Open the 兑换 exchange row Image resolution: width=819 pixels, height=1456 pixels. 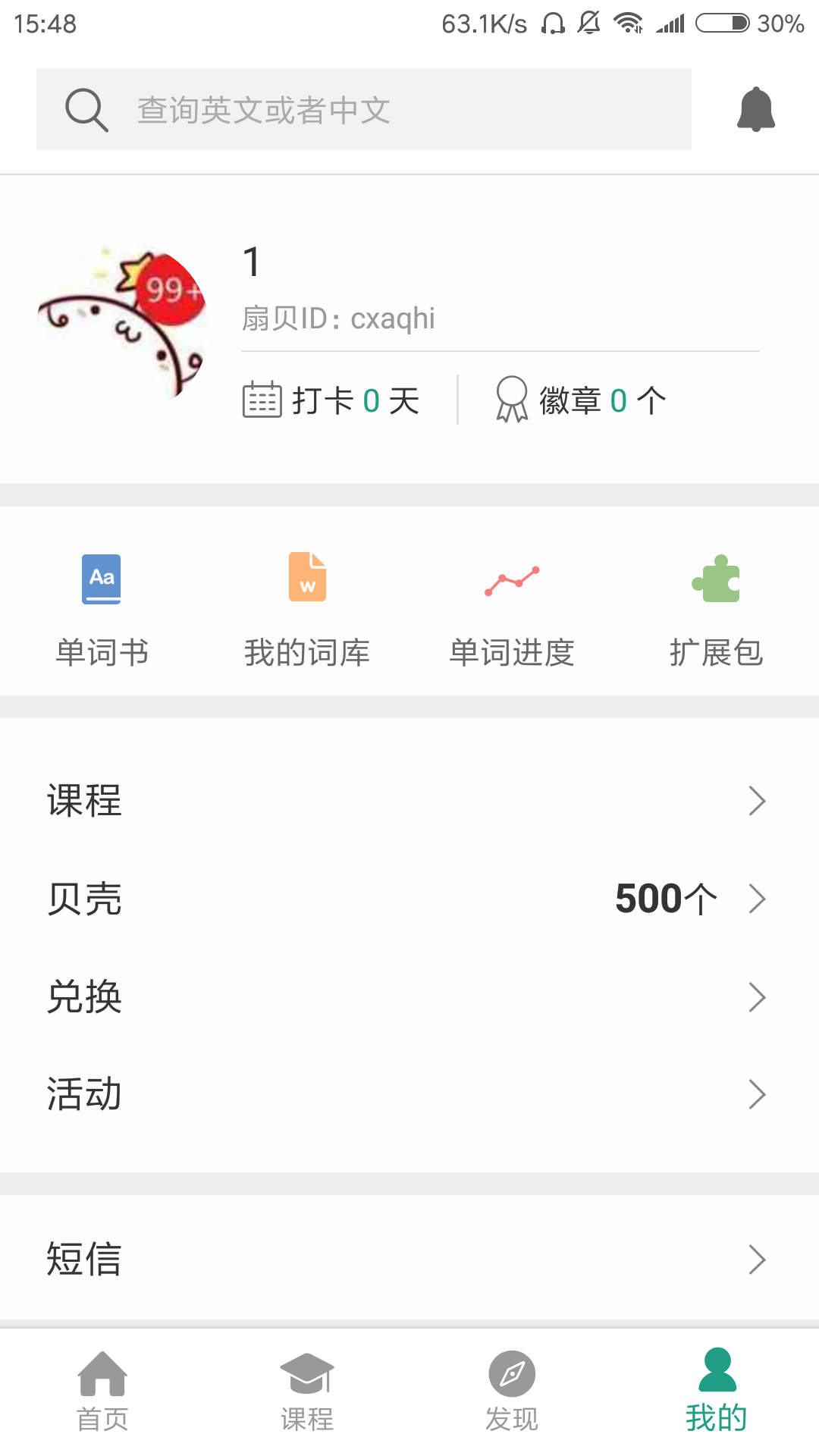409,997
